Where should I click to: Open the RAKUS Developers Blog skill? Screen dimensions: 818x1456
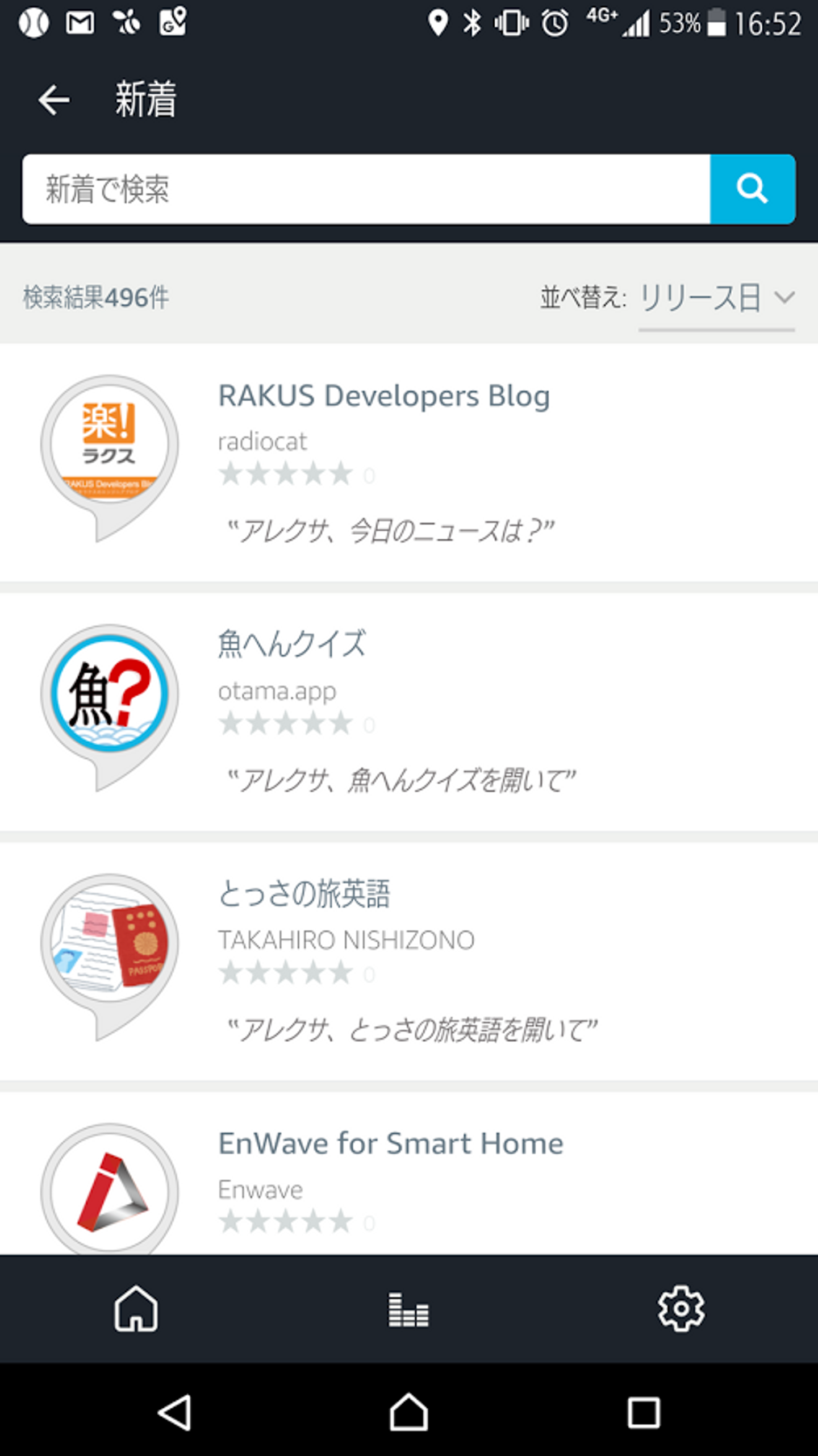tap(384, 396)
